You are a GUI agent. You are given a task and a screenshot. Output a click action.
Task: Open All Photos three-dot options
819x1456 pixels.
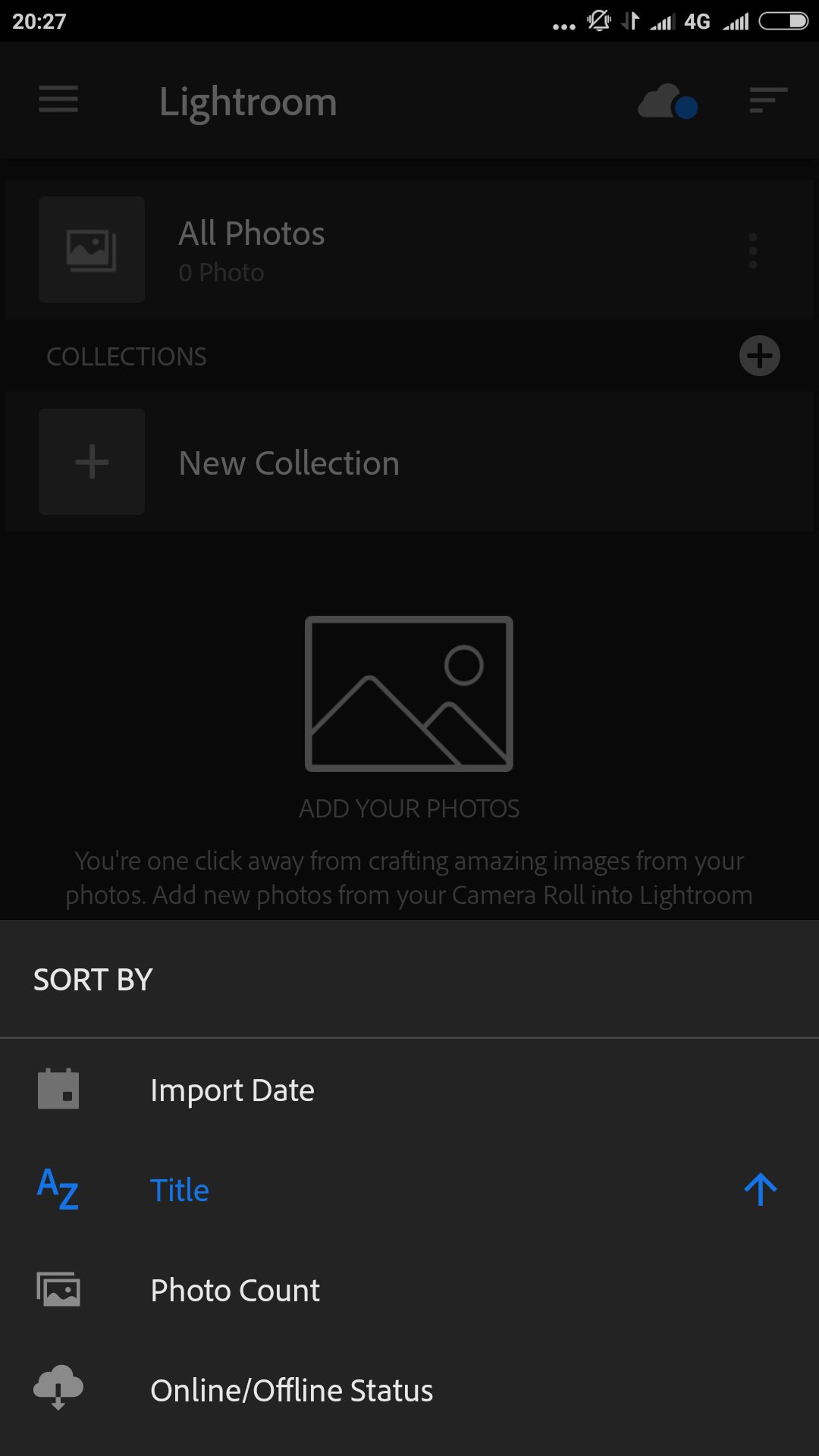coord(753,250)
